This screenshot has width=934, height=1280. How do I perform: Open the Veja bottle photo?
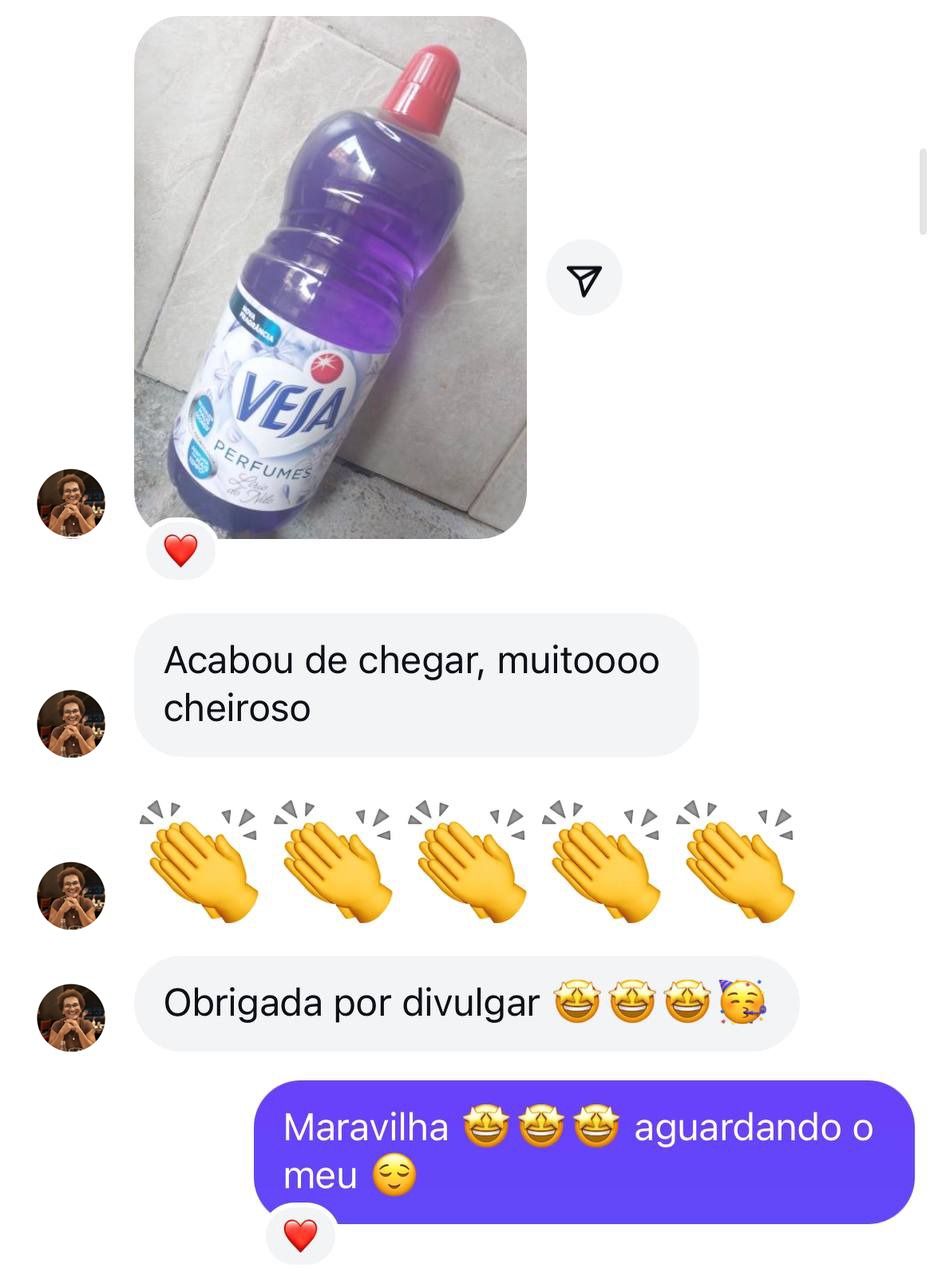coord(330,277)
